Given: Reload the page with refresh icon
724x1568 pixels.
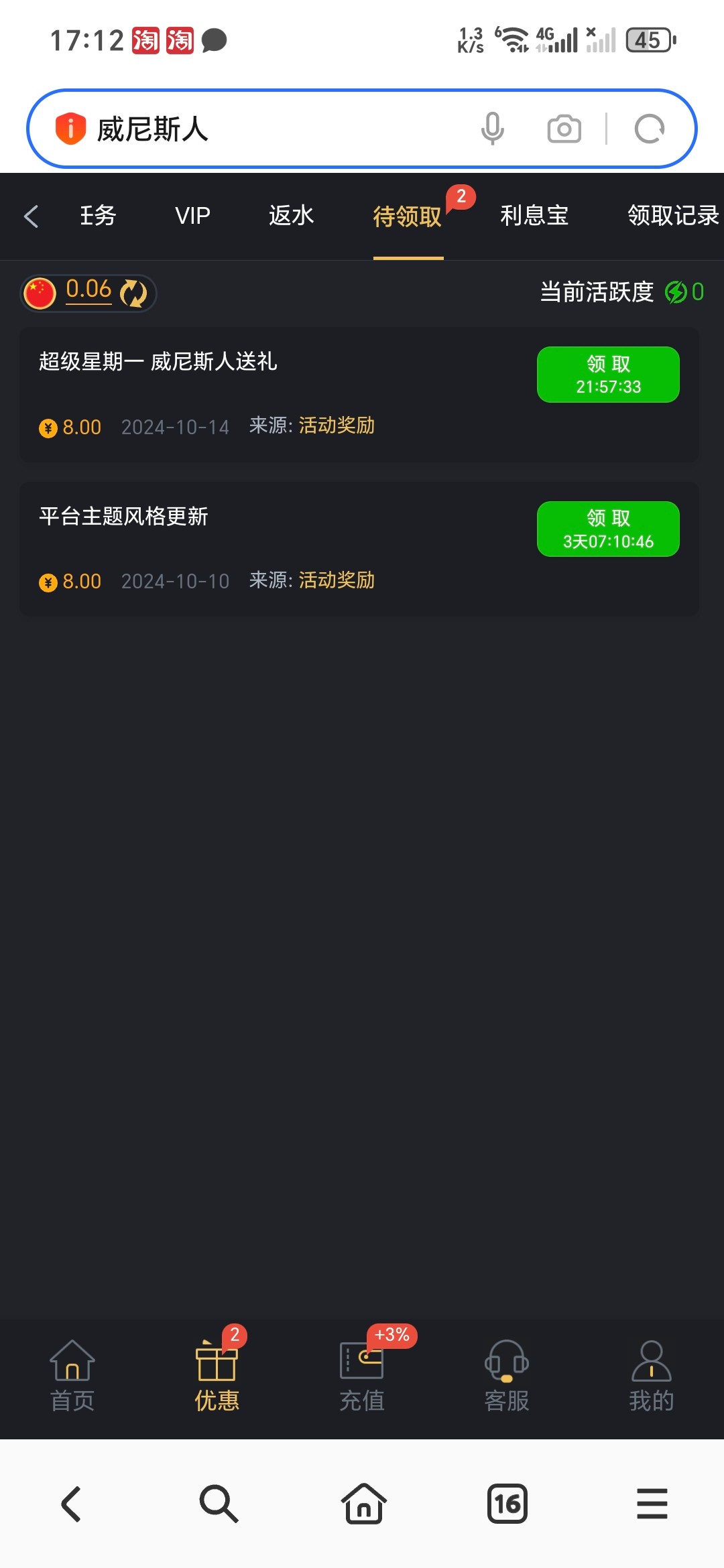Looking at the screenshot, I should pyautogui.click(x=650, y=129).
